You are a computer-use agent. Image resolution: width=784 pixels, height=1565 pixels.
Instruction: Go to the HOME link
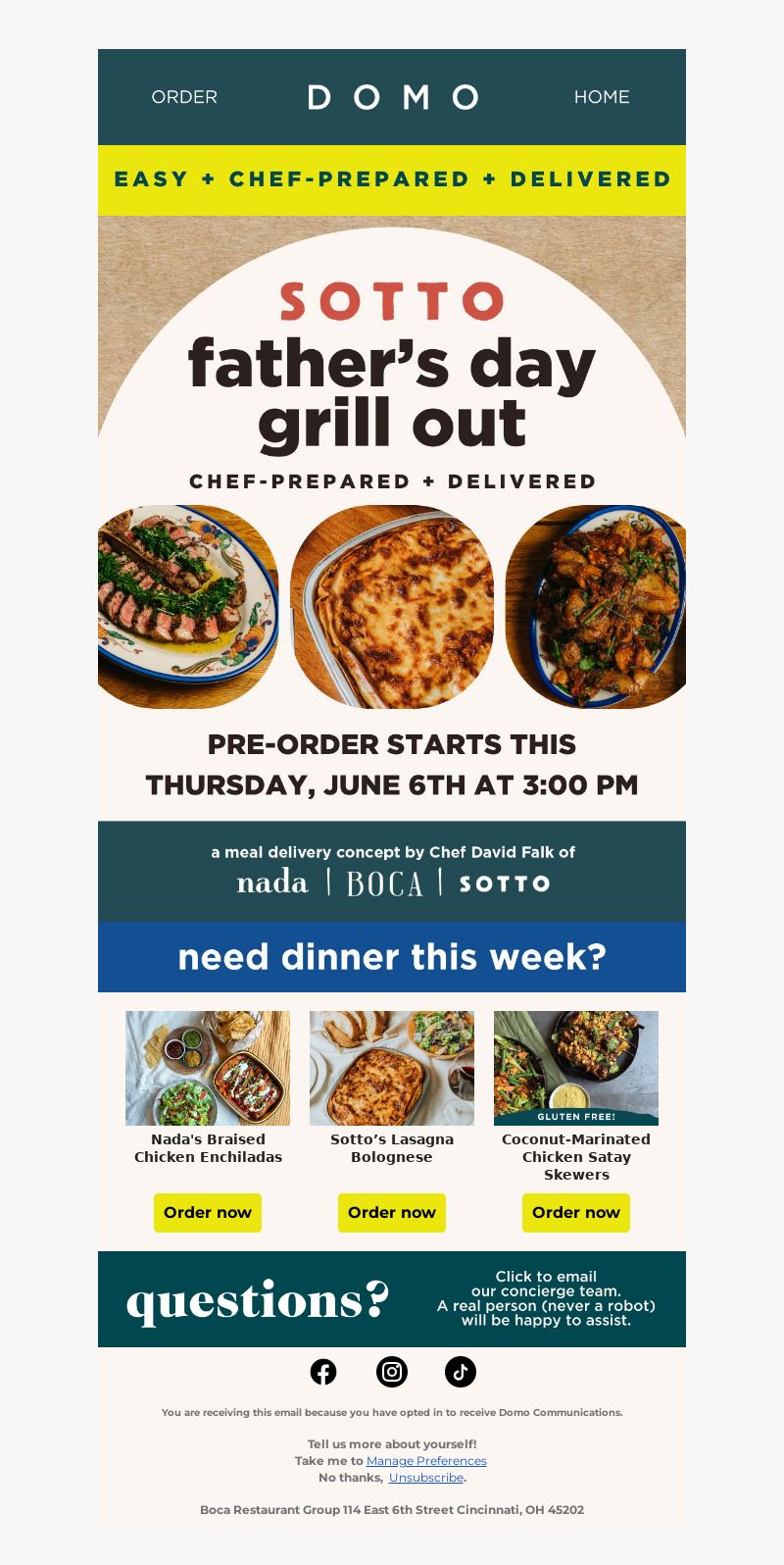coord(602,97)
